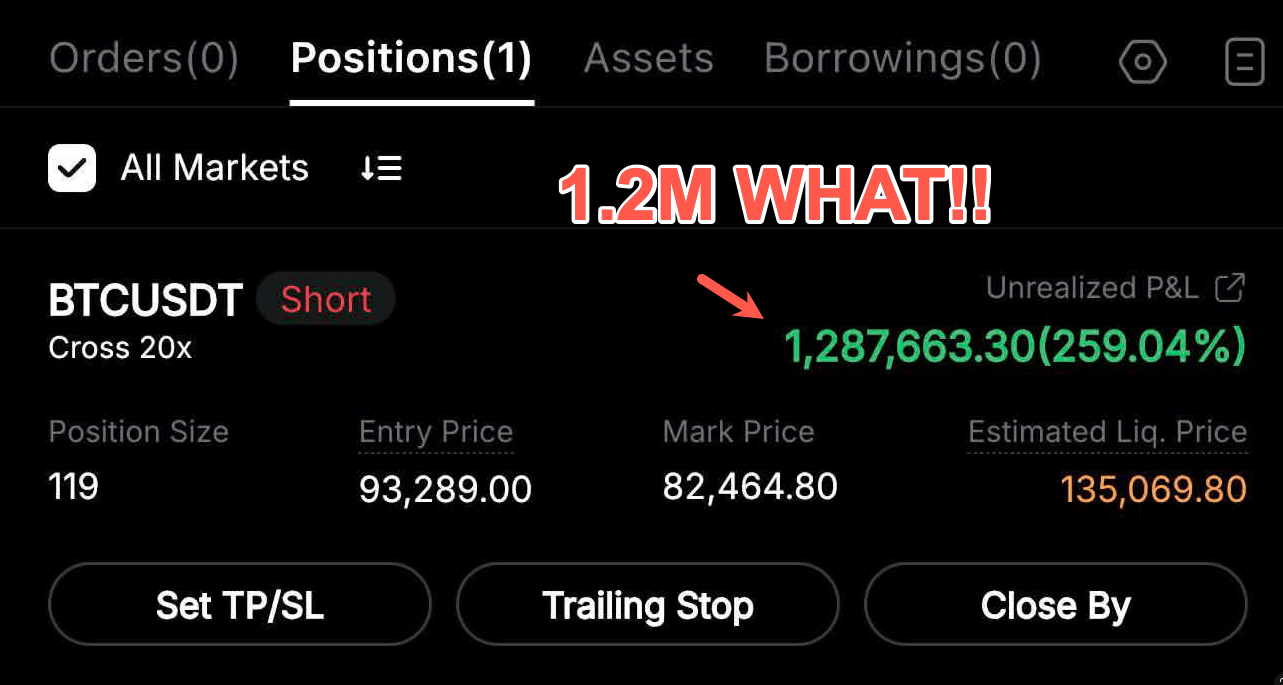Tap the sort positions icon
This screenshot has height=685, width=1283.
[x=381, y=168]
